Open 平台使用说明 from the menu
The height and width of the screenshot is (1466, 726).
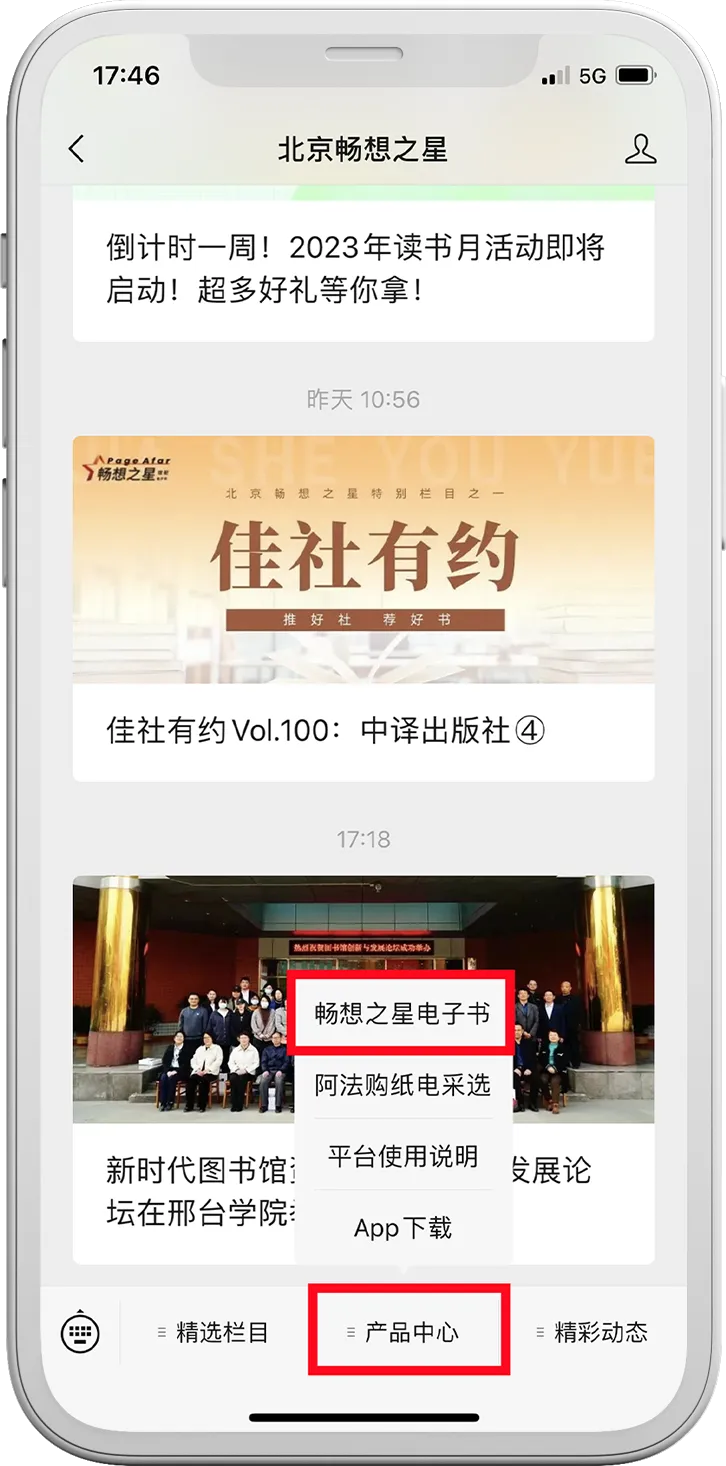(x=402, y=1156)
